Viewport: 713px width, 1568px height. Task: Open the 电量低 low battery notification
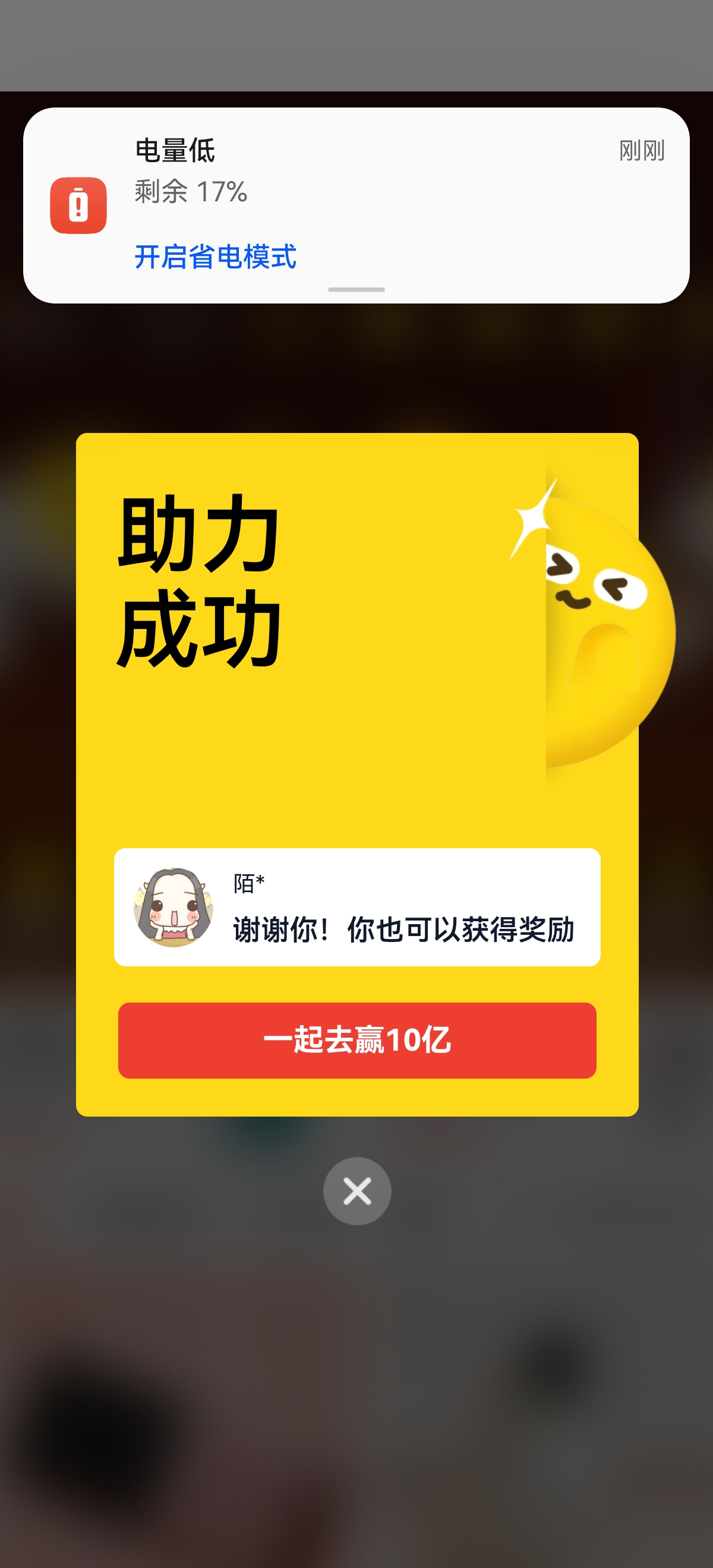point(356,205)
